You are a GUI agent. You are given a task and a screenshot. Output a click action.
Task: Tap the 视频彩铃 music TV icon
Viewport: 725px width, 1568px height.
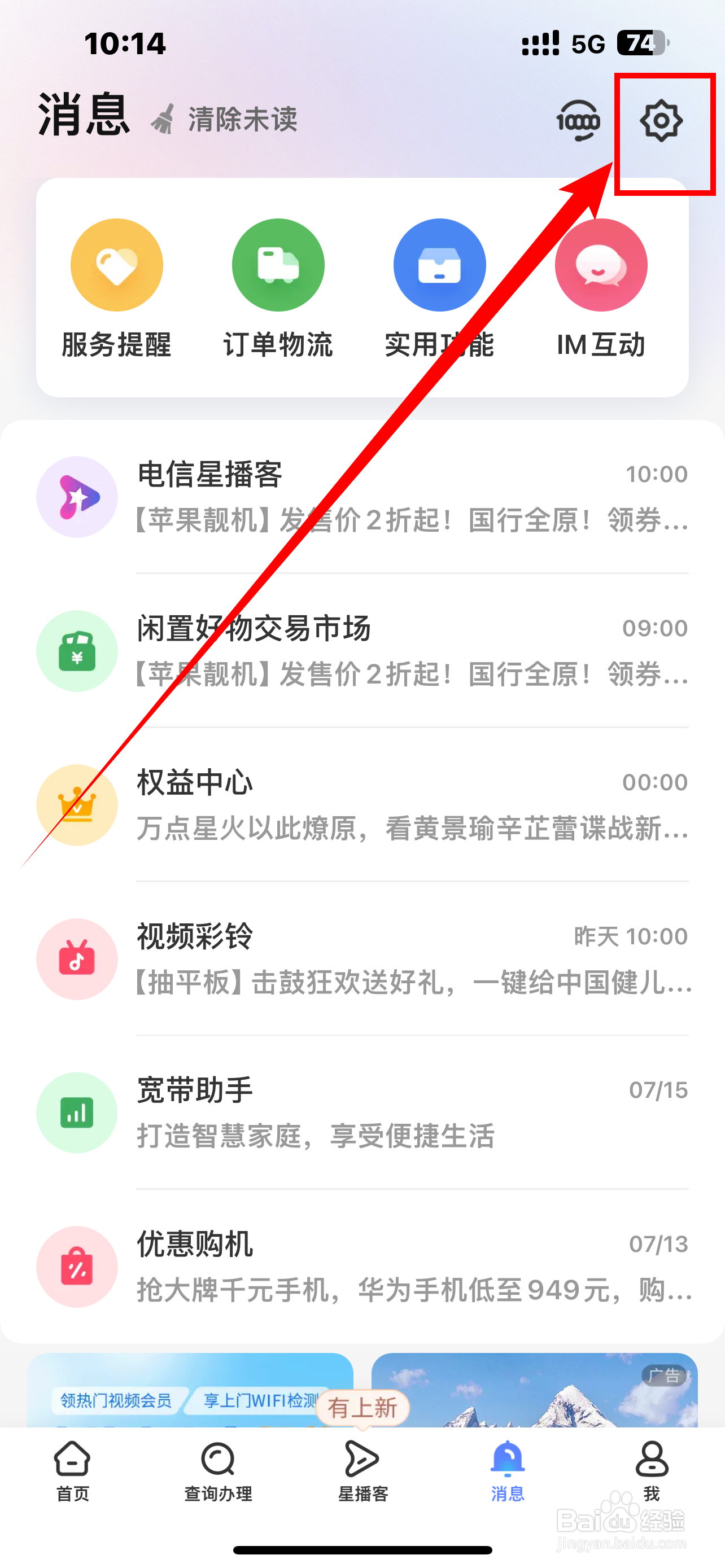coord(77,959)
